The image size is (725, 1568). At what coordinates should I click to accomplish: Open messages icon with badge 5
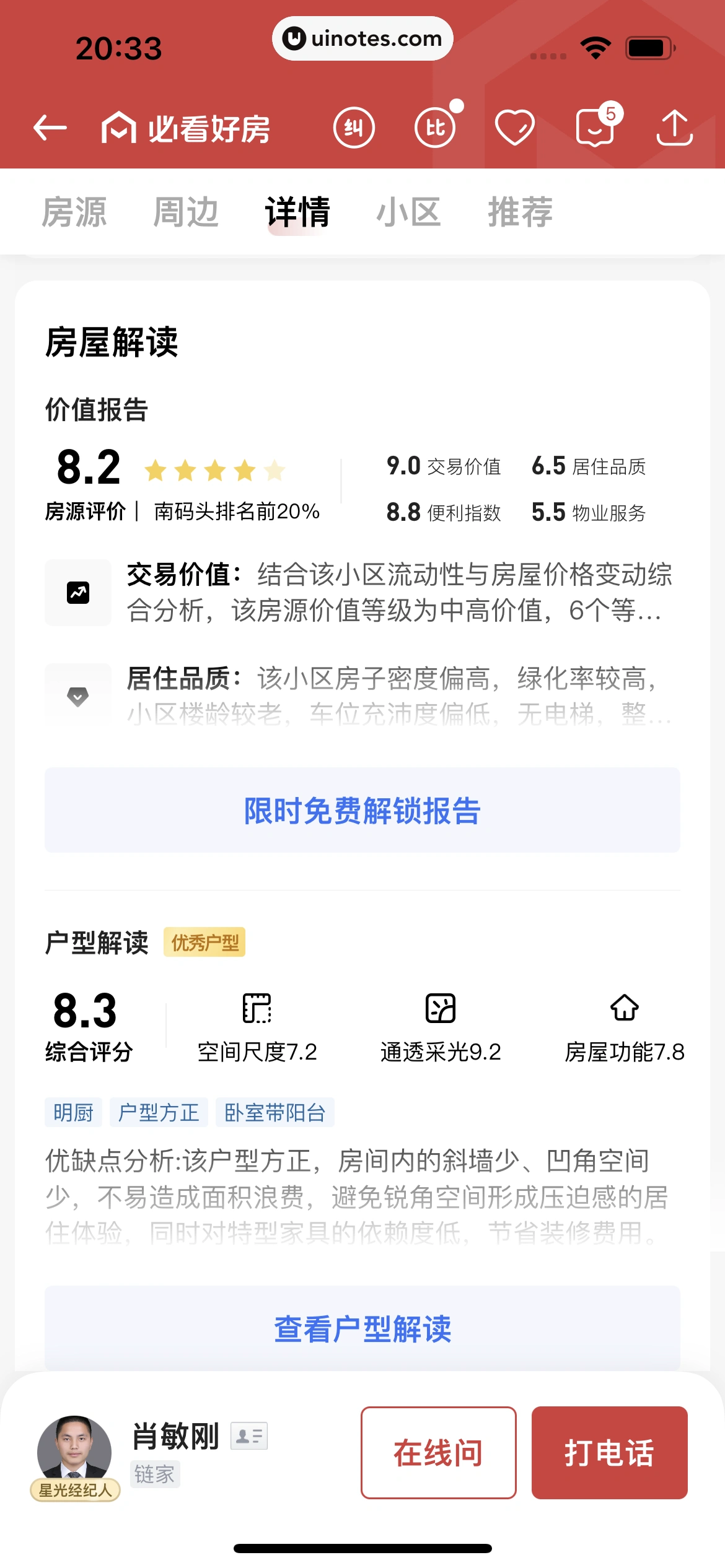(x=595, y=128)
